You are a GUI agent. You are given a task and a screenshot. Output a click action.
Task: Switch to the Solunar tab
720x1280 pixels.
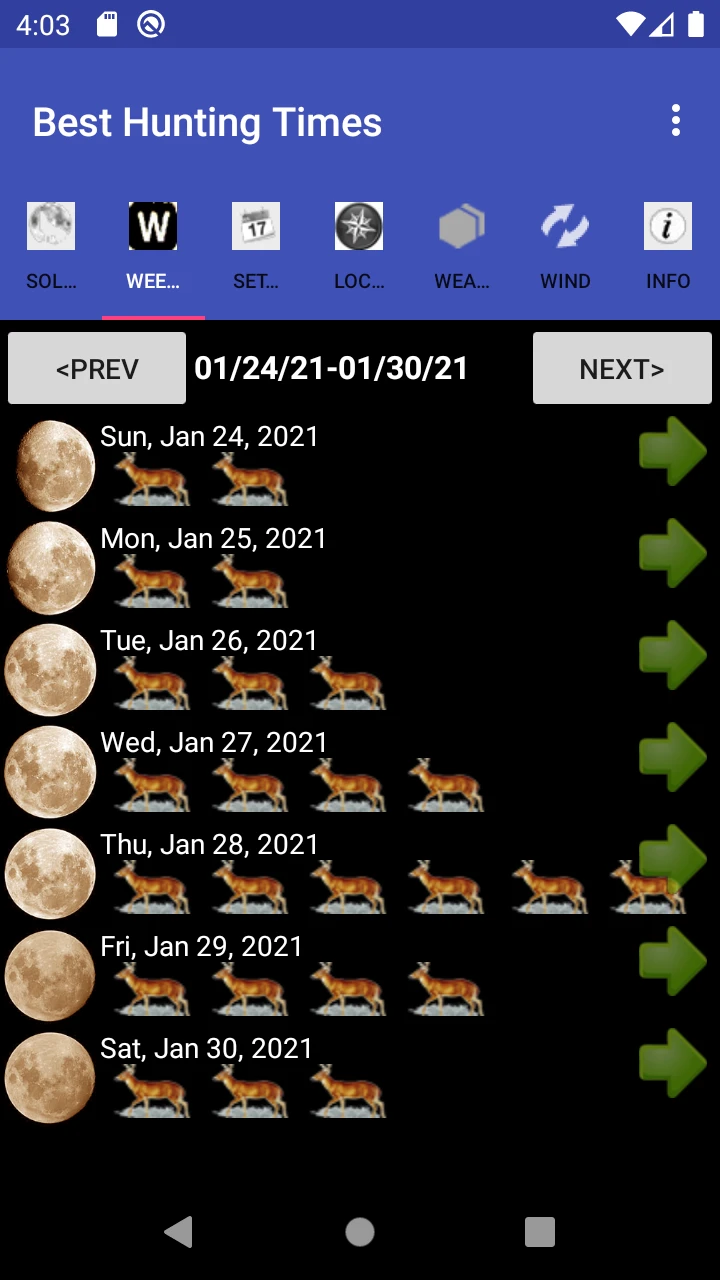click(51, 247)
